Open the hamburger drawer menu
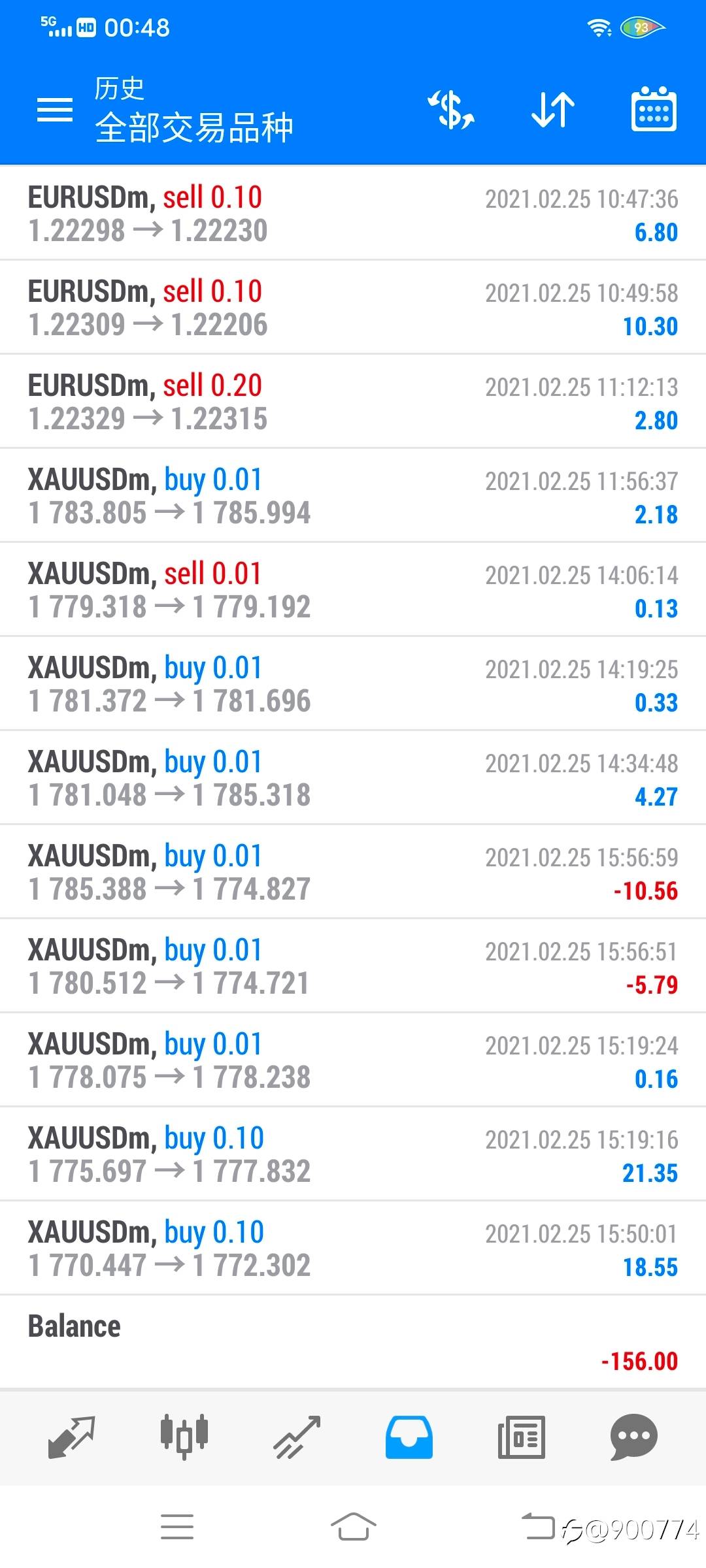The height and width of the screenshot is (1568, 706). point(55,110)
